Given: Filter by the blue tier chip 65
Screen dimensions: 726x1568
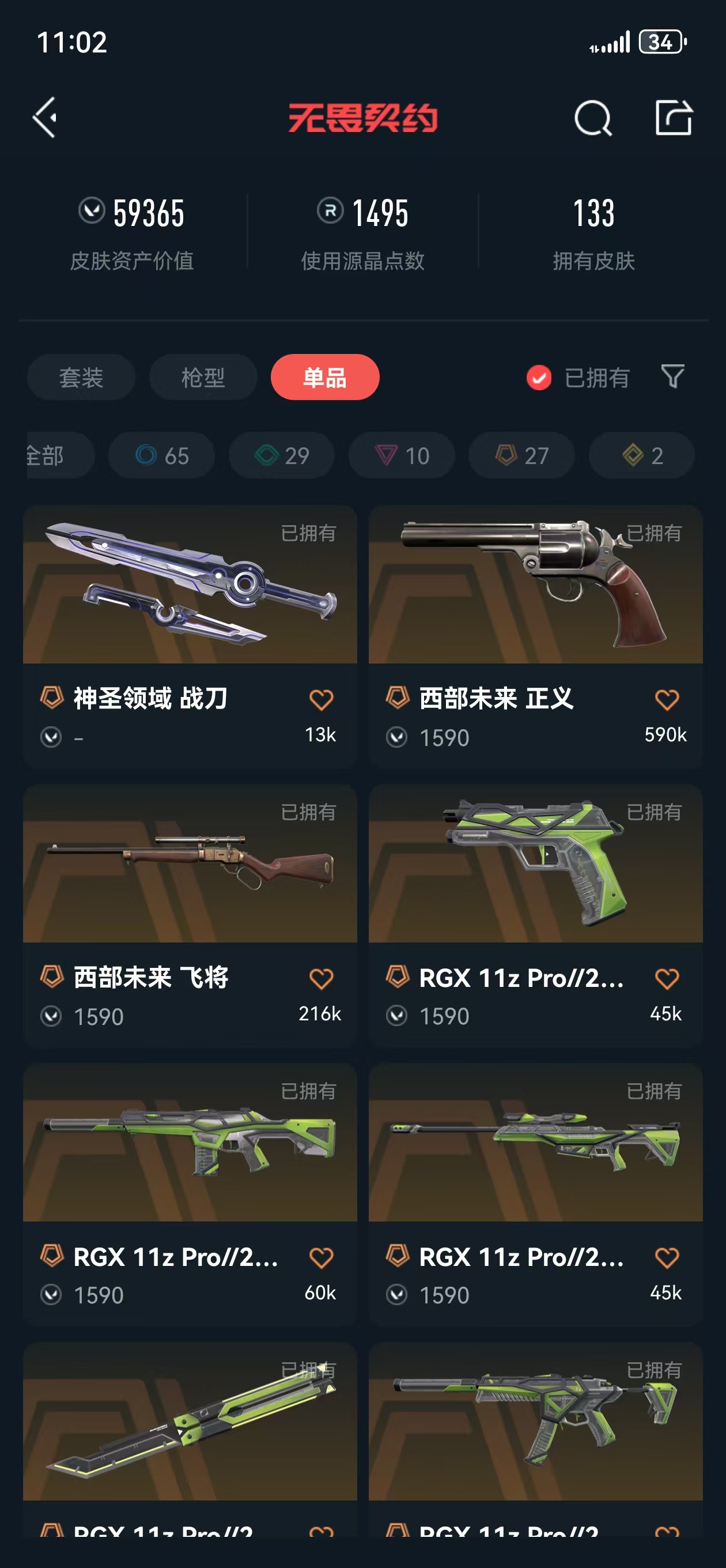Looking at the screenshot, I should (162, 455).
